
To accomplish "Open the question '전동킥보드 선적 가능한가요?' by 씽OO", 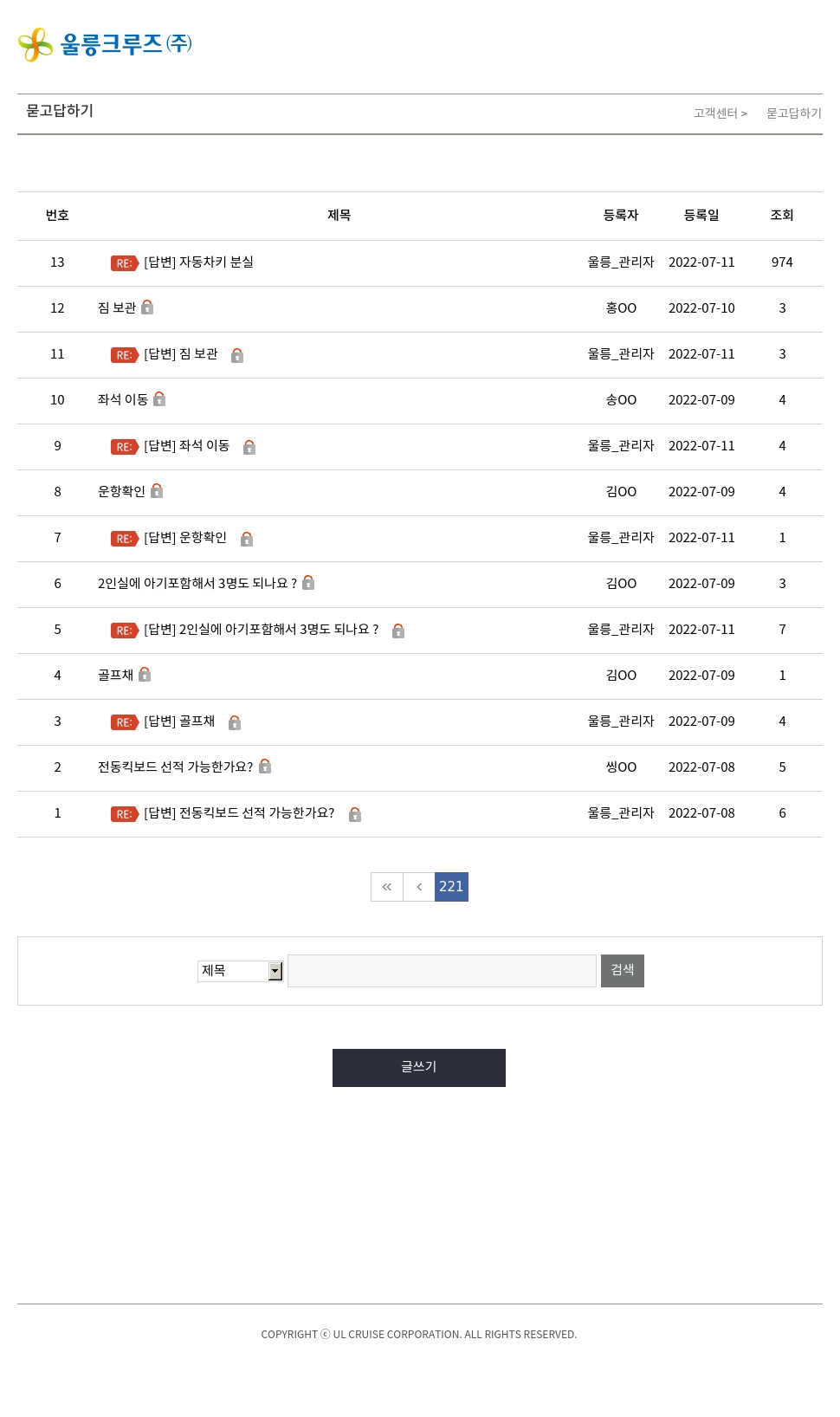I will pyautogui.click(x=176, y=767).
